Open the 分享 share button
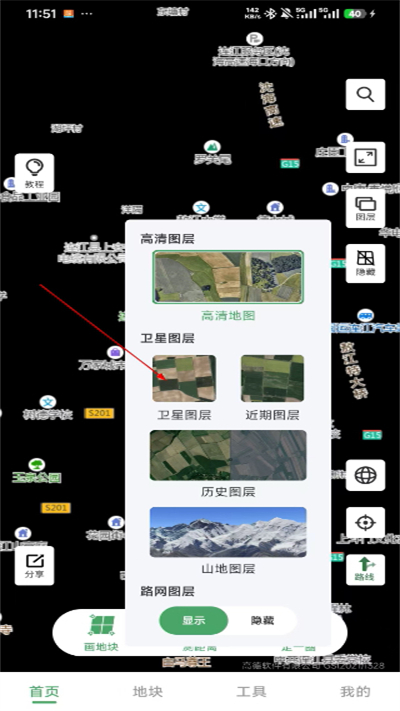The image size is (400, 711). click(x=34, y=565)
